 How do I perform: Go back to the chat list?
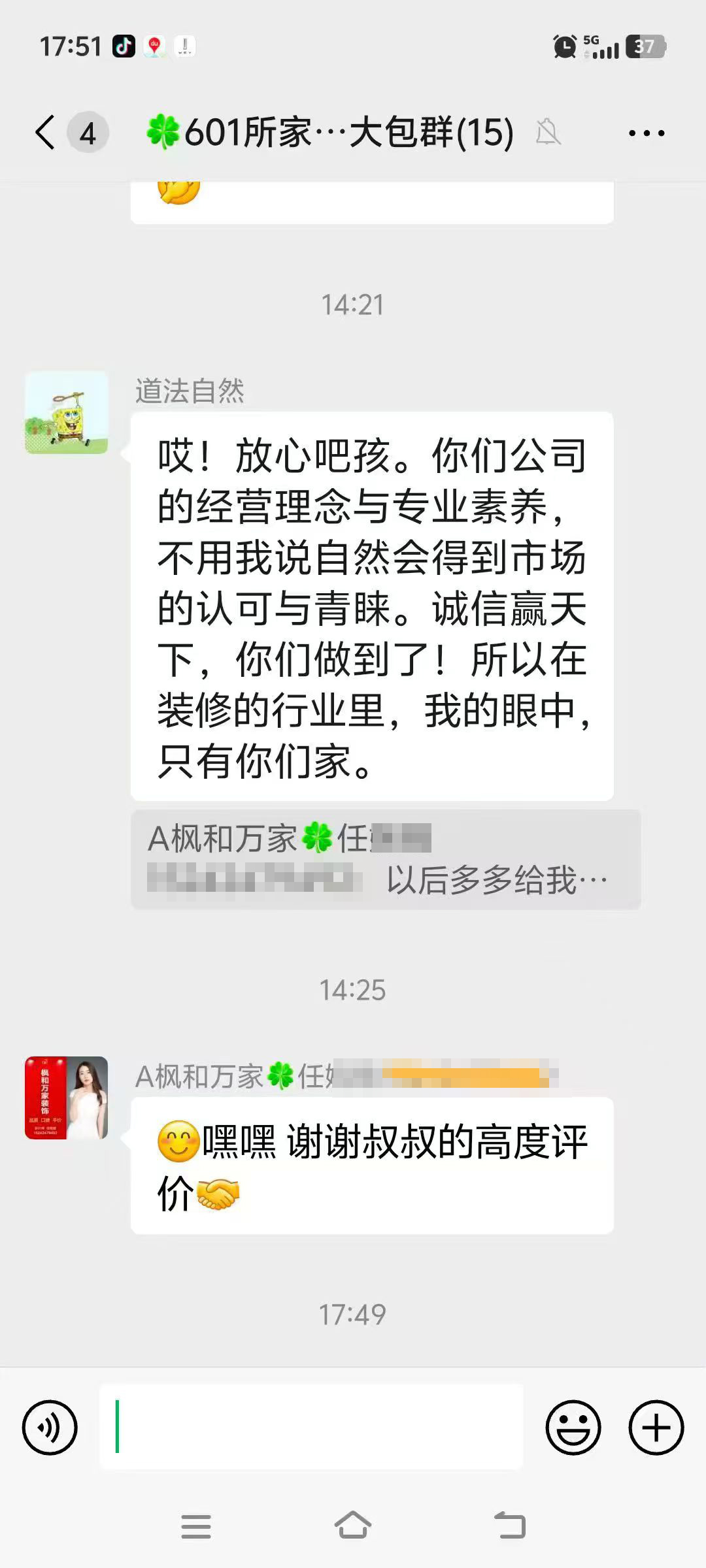click(x=46, y=133)
